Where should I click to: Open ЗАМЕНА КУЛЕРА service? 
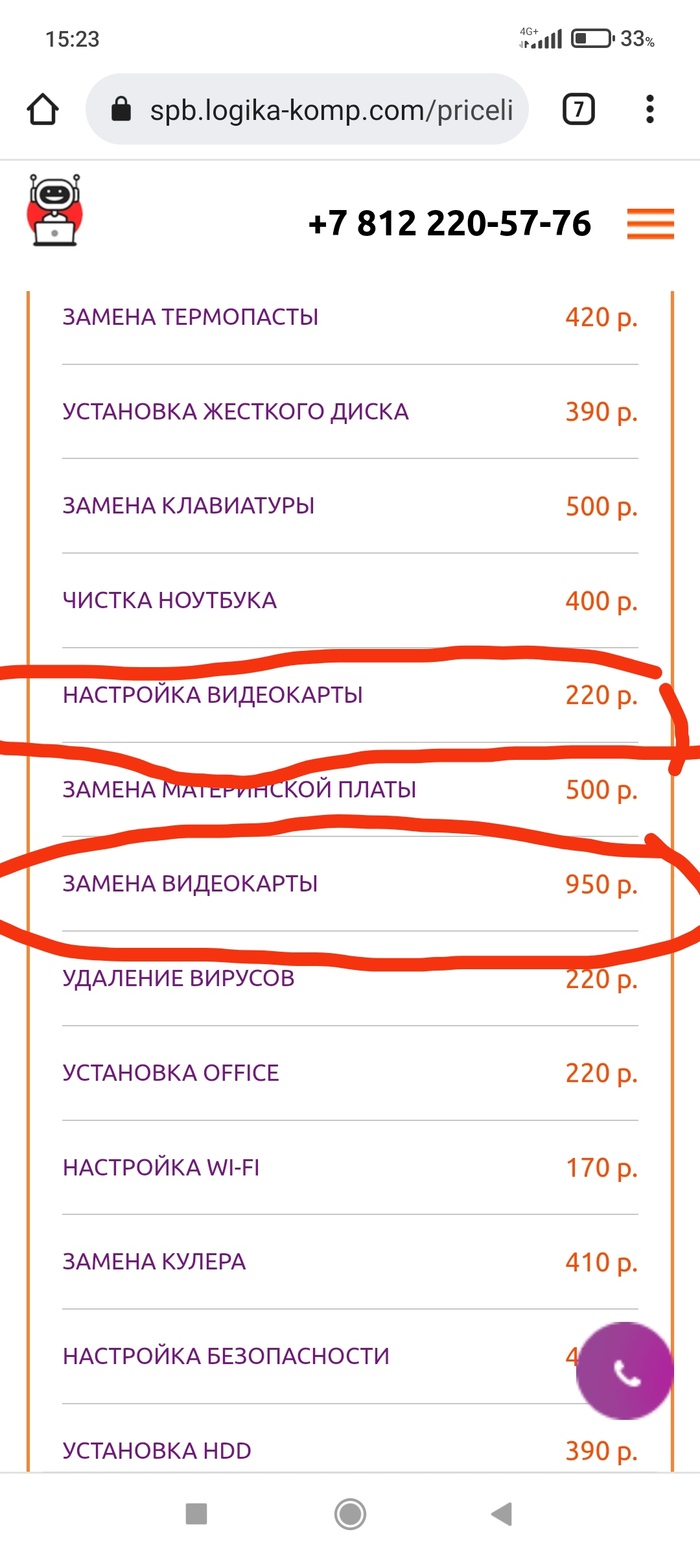153,1262
